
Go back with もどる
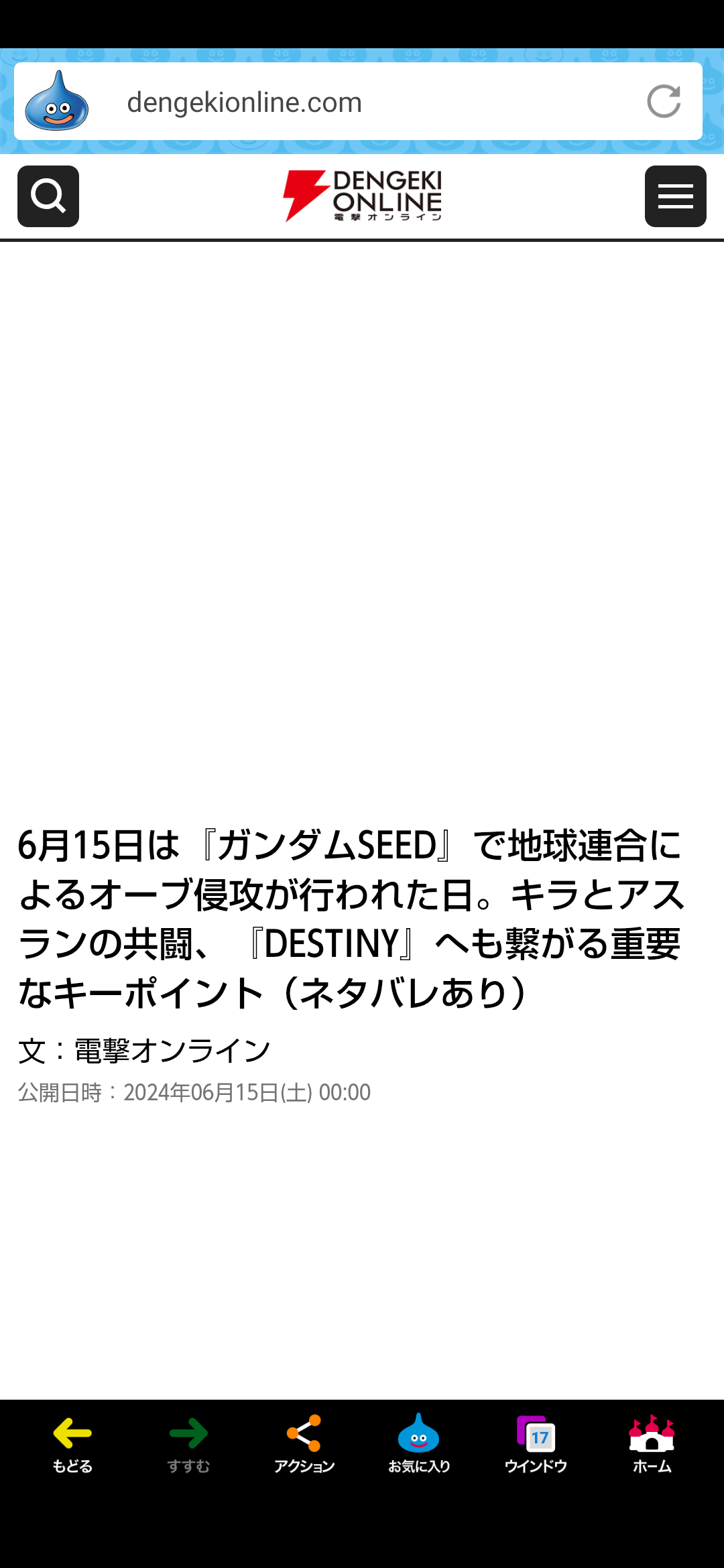pyautogui.click(x=72, y=1444)
